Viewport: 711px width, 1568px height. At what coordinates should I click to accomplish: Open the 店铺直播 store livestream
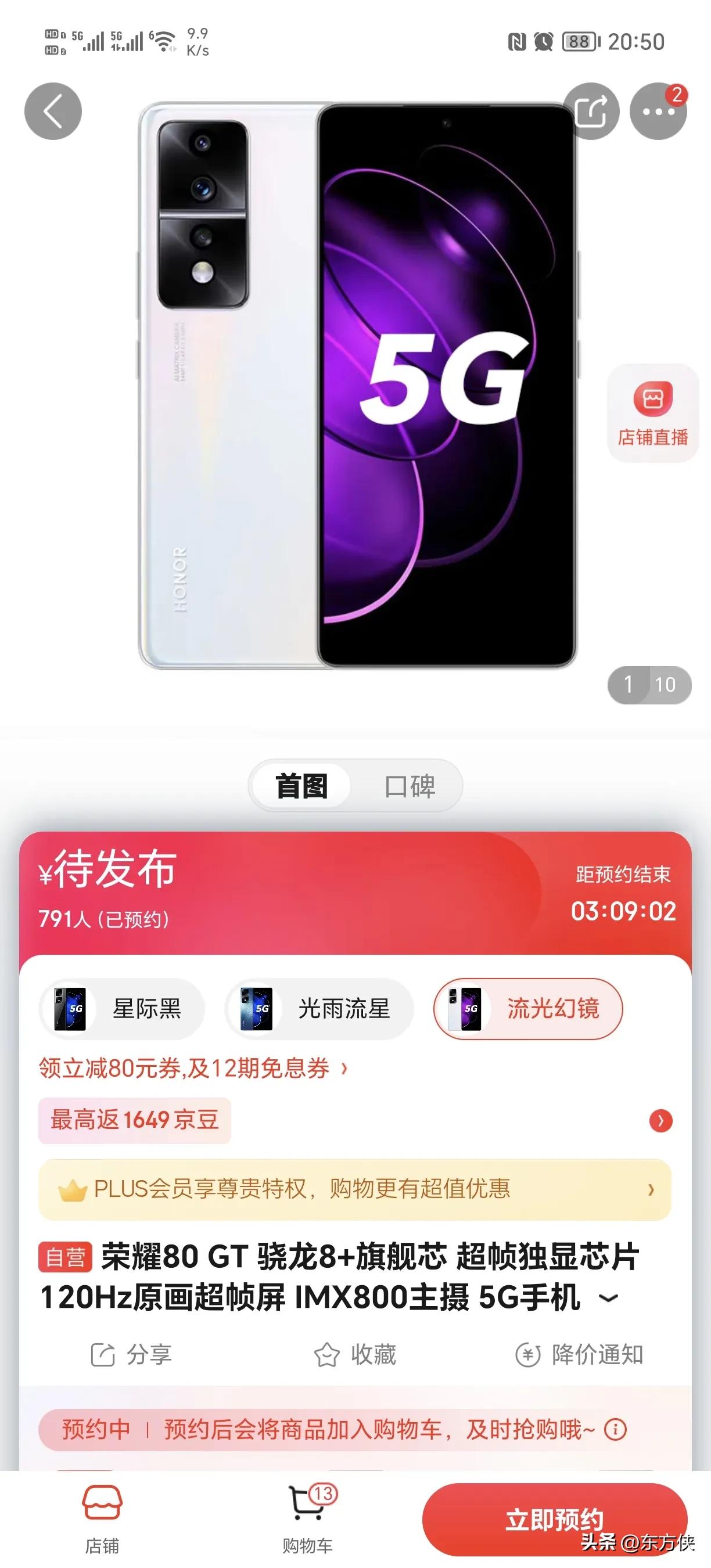(652, 413)
